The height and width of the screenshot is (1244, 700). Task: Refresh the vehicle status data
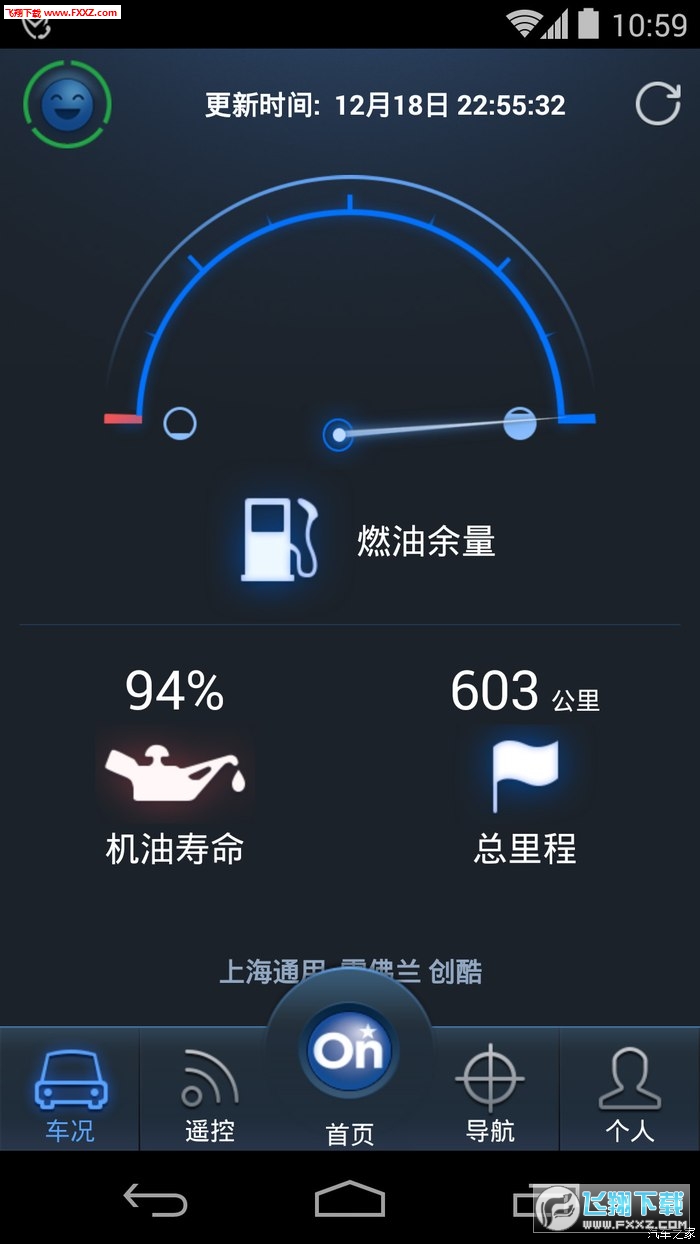pyautogui.click(x=658, y=104)
